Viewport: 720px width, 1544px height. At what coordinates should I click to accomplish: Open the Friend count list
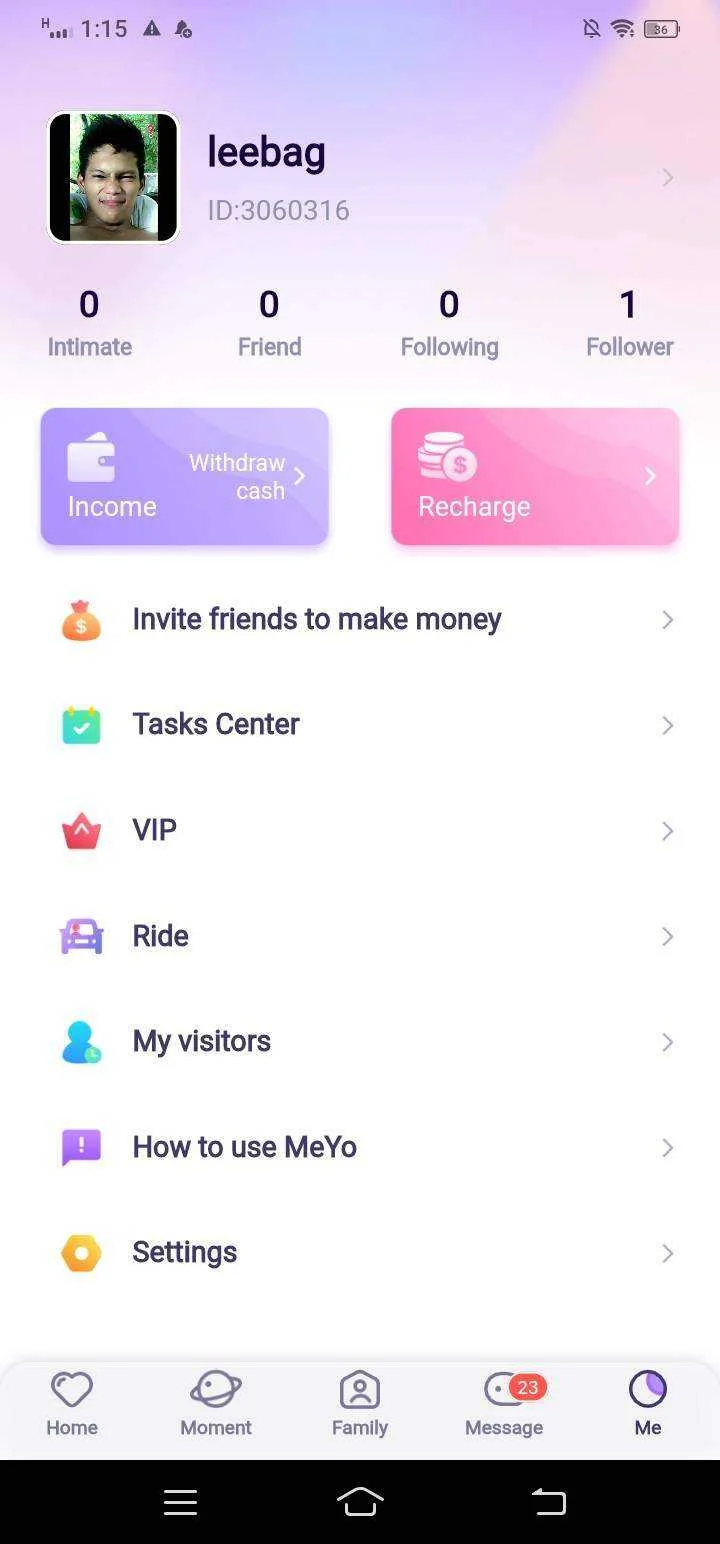click(x=269, y=323)
